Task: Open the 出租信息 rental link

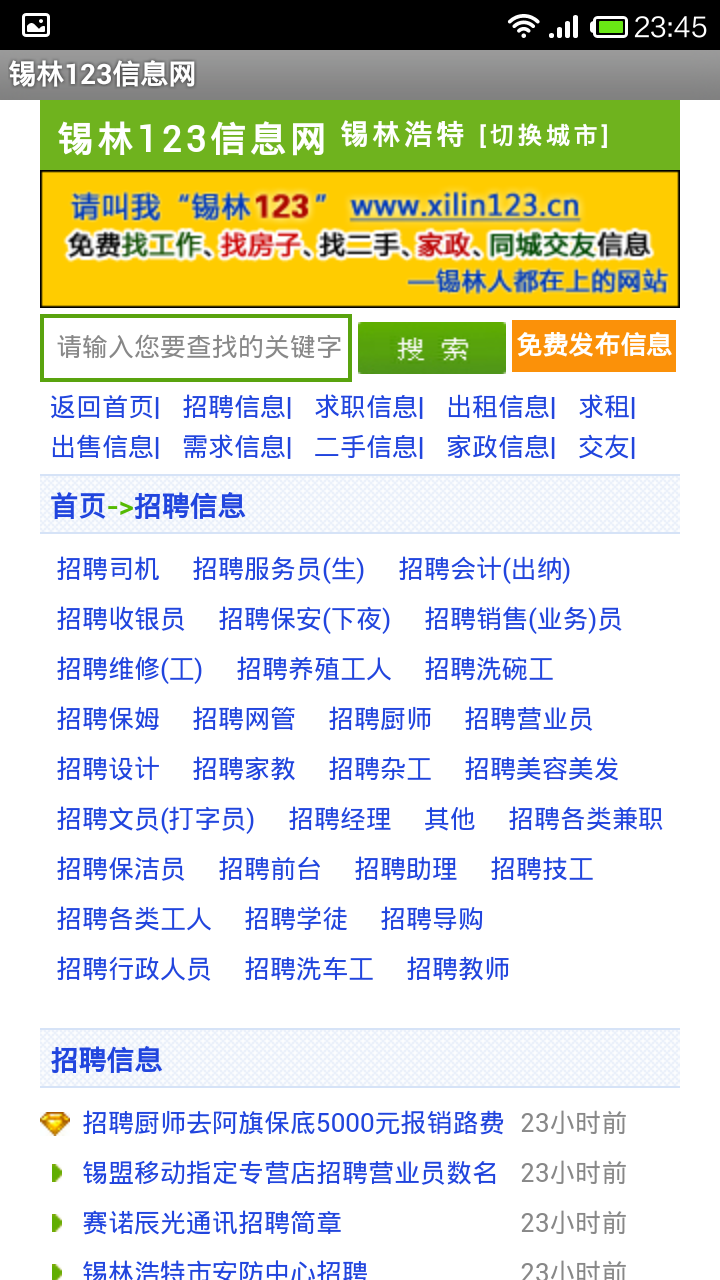Action: click(499, 407)
